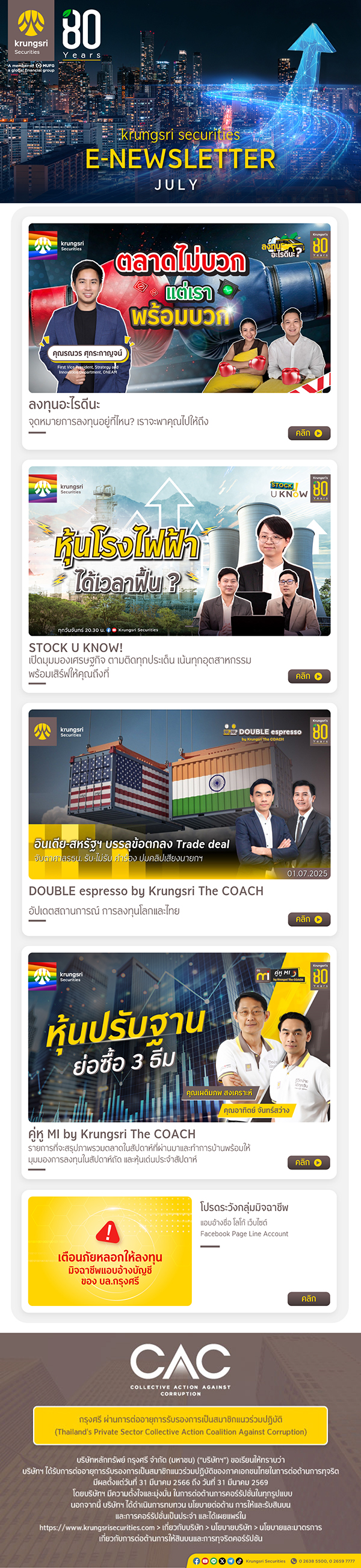Viewport: 361px width, 1568px height.
Task: Open the ตลาดไม่บวก แต่เราพร้อมบวก banner
Action: tap(179, 308)
